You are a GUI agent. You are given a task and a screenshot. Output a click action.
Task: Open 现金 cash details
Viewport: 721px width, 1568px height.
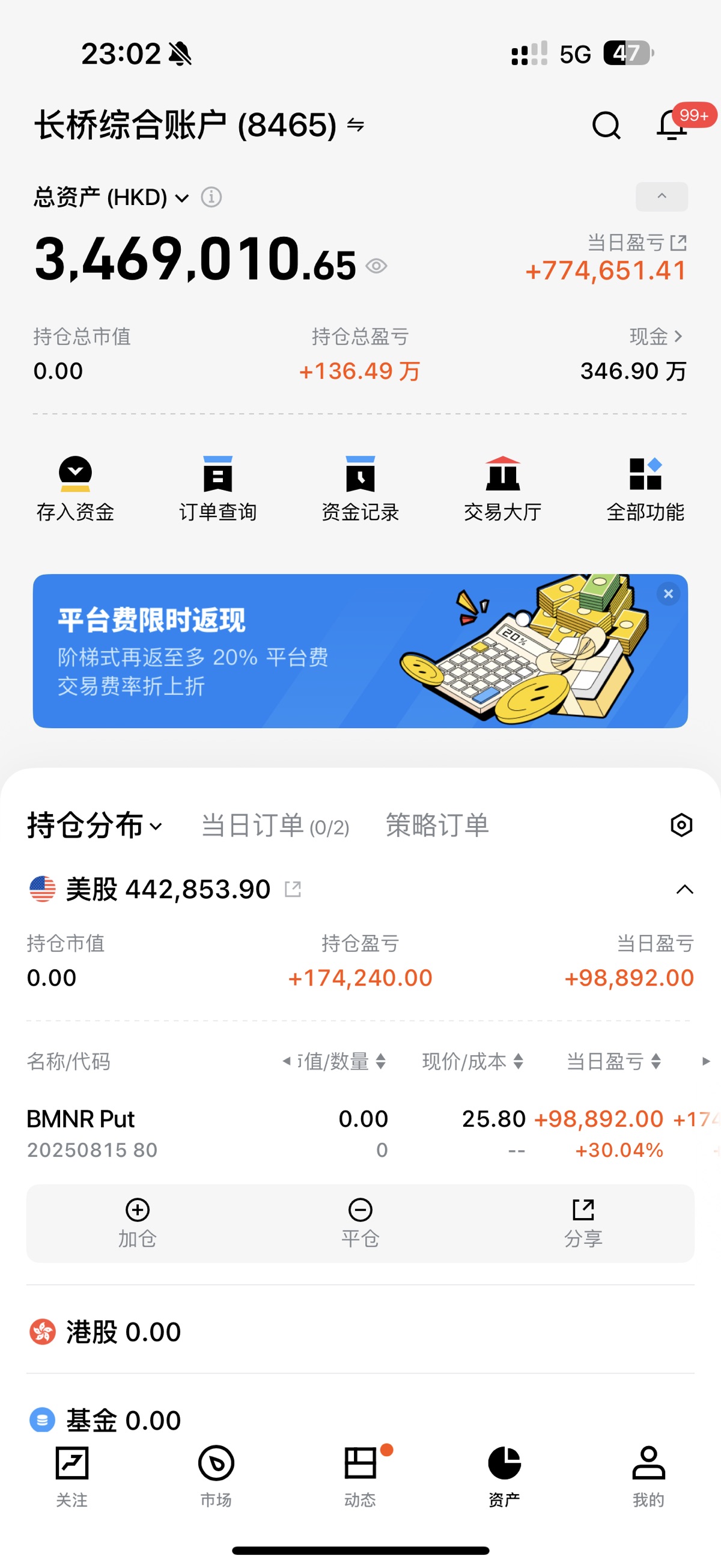point(656,336)
